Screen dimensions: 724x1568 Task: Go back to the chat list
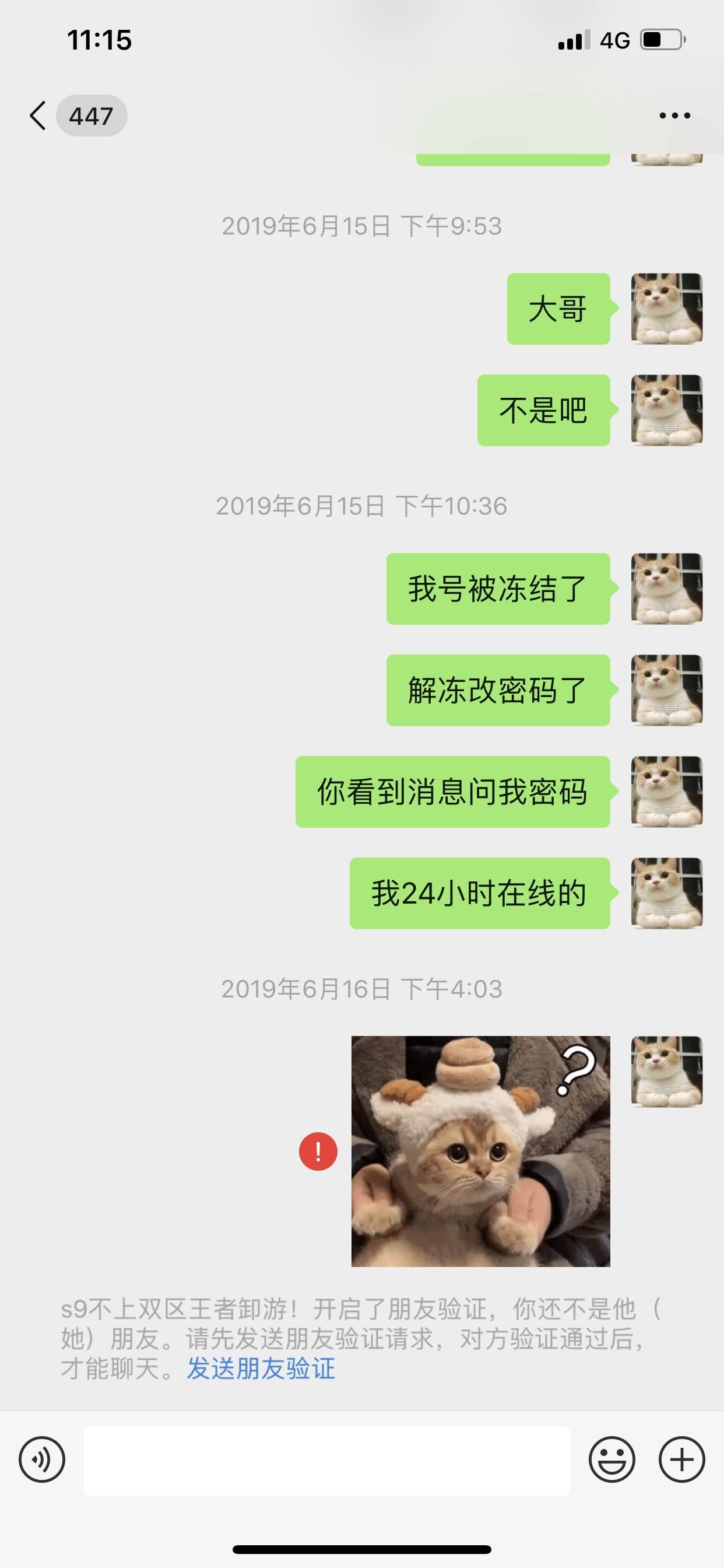(38, 115)
